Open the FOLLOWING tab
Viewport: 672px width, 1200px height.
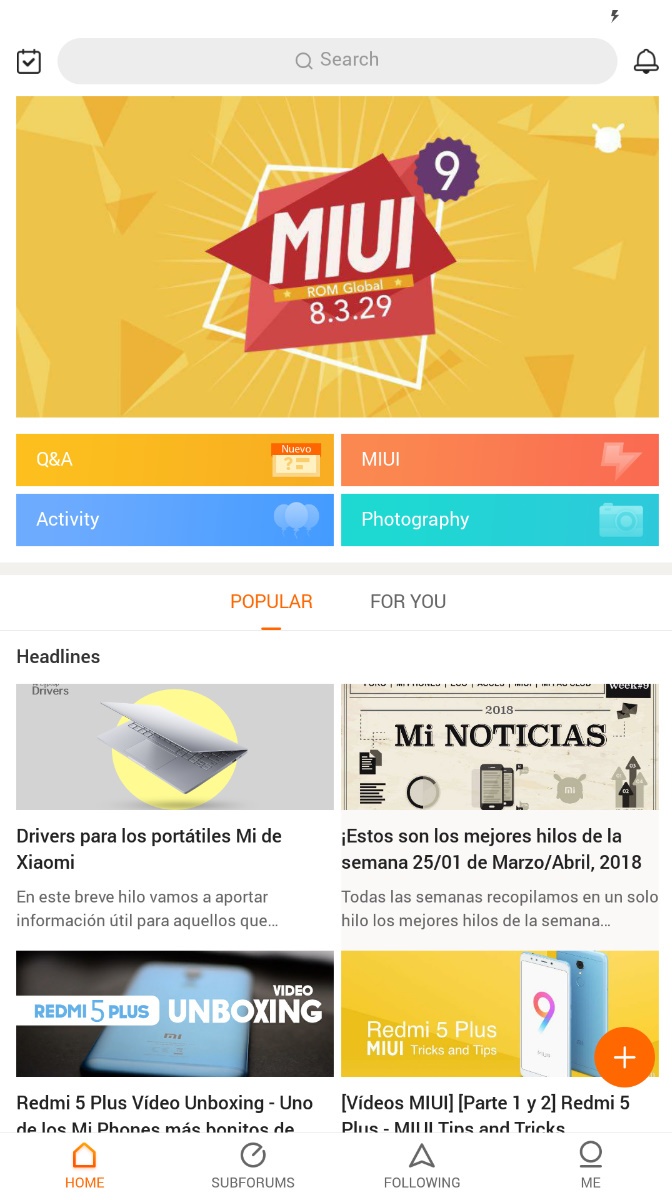422,1166
